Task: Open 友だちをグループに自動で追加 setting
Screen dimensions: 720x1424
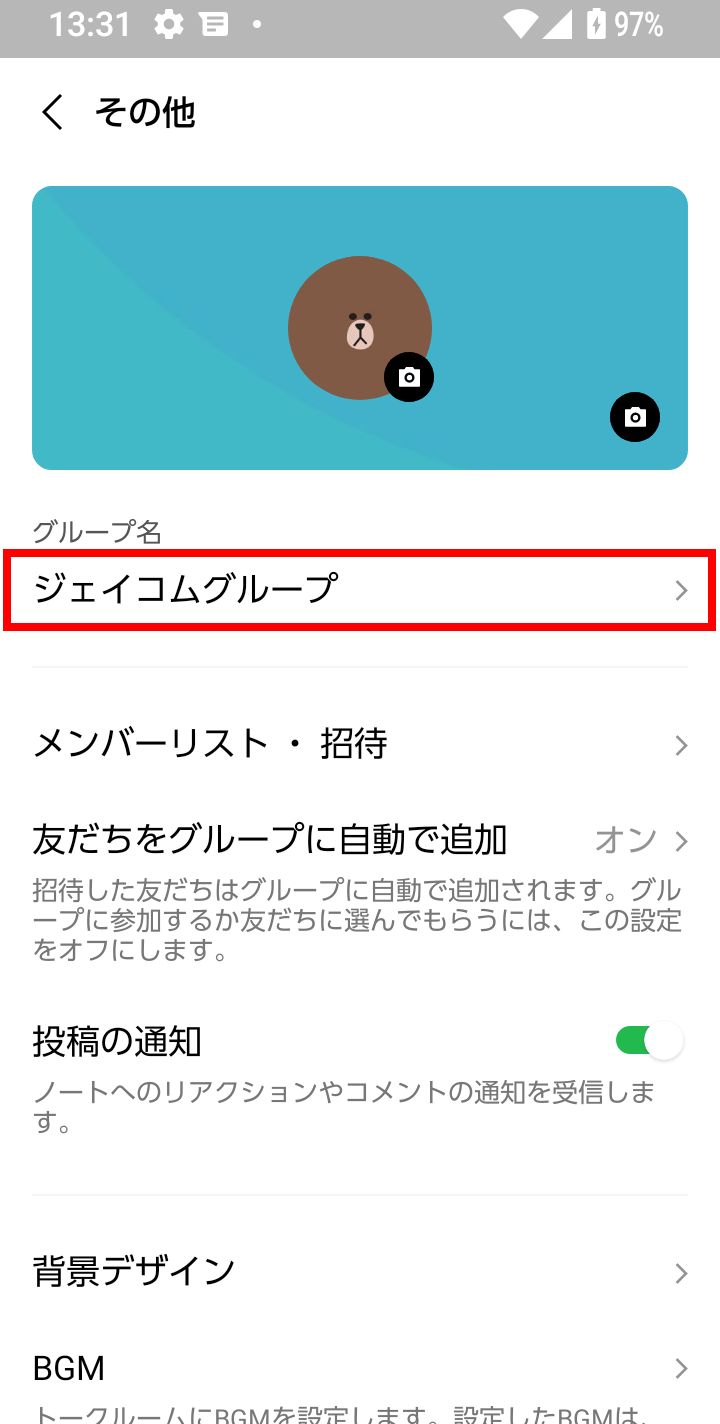Action: coord(360,841)
